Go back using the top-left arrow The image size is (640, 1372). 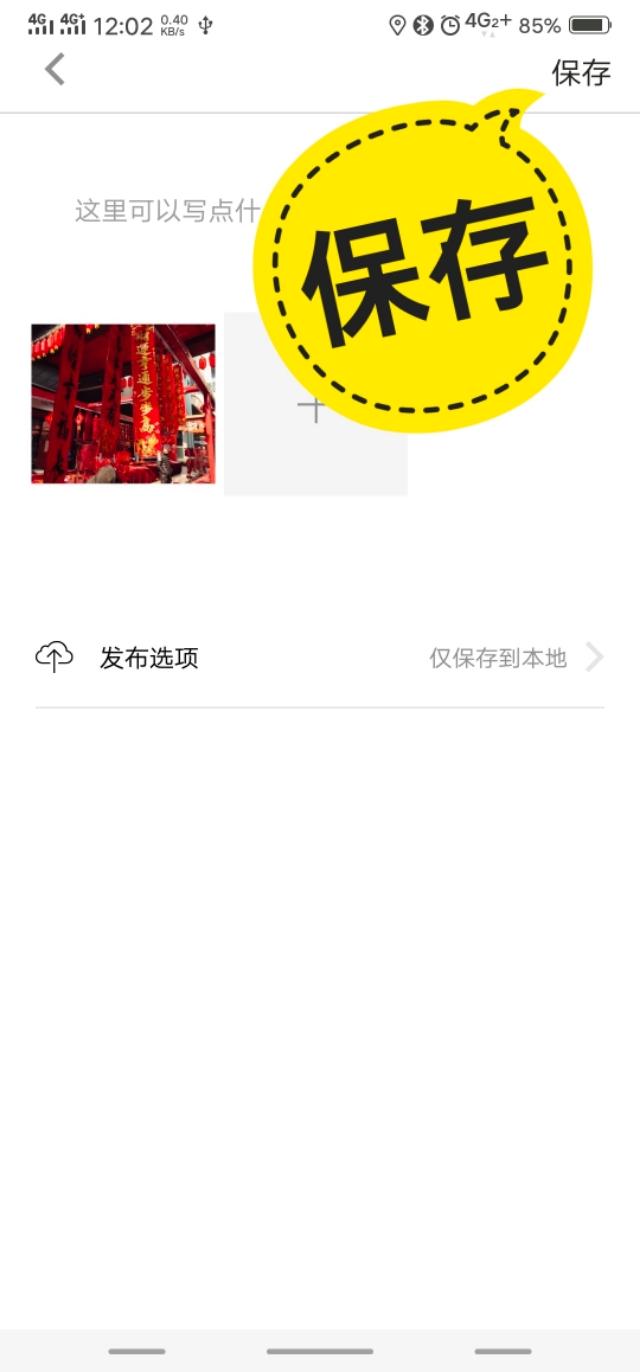(55, 70)
